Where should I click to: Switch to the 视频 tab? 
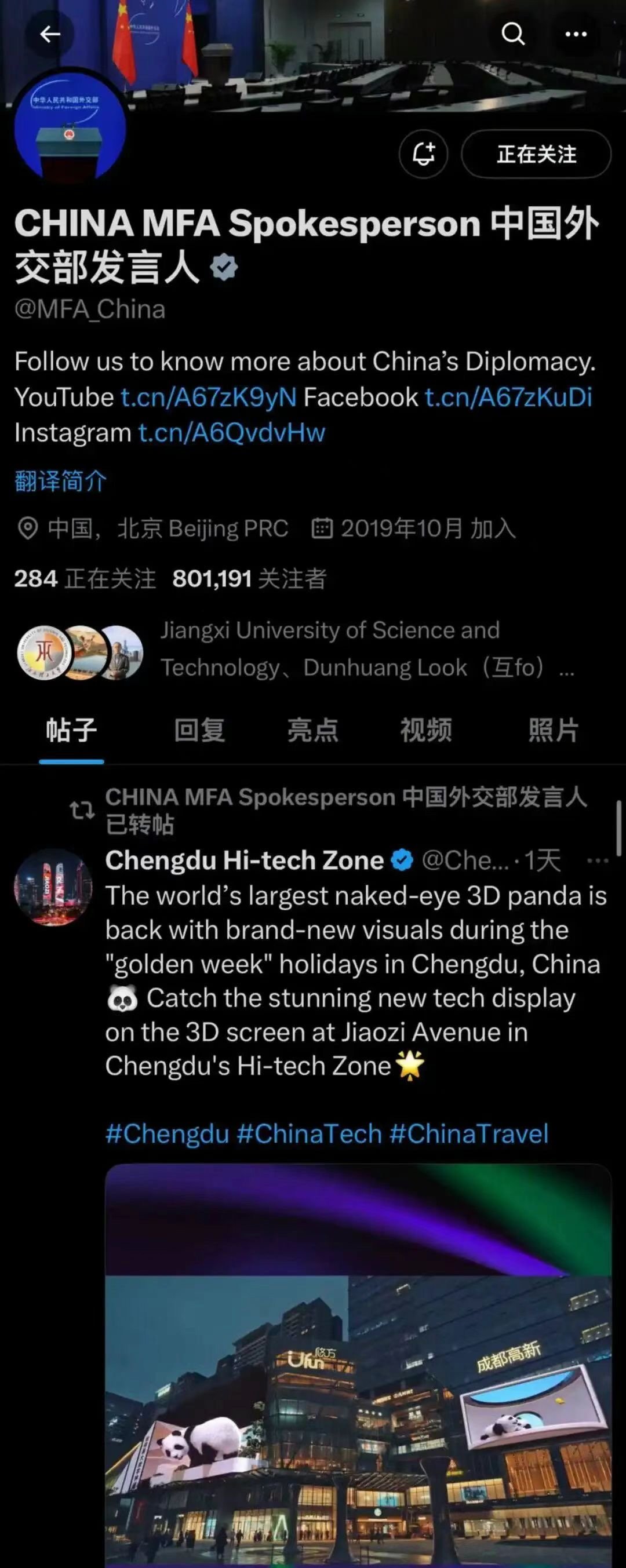426,730
